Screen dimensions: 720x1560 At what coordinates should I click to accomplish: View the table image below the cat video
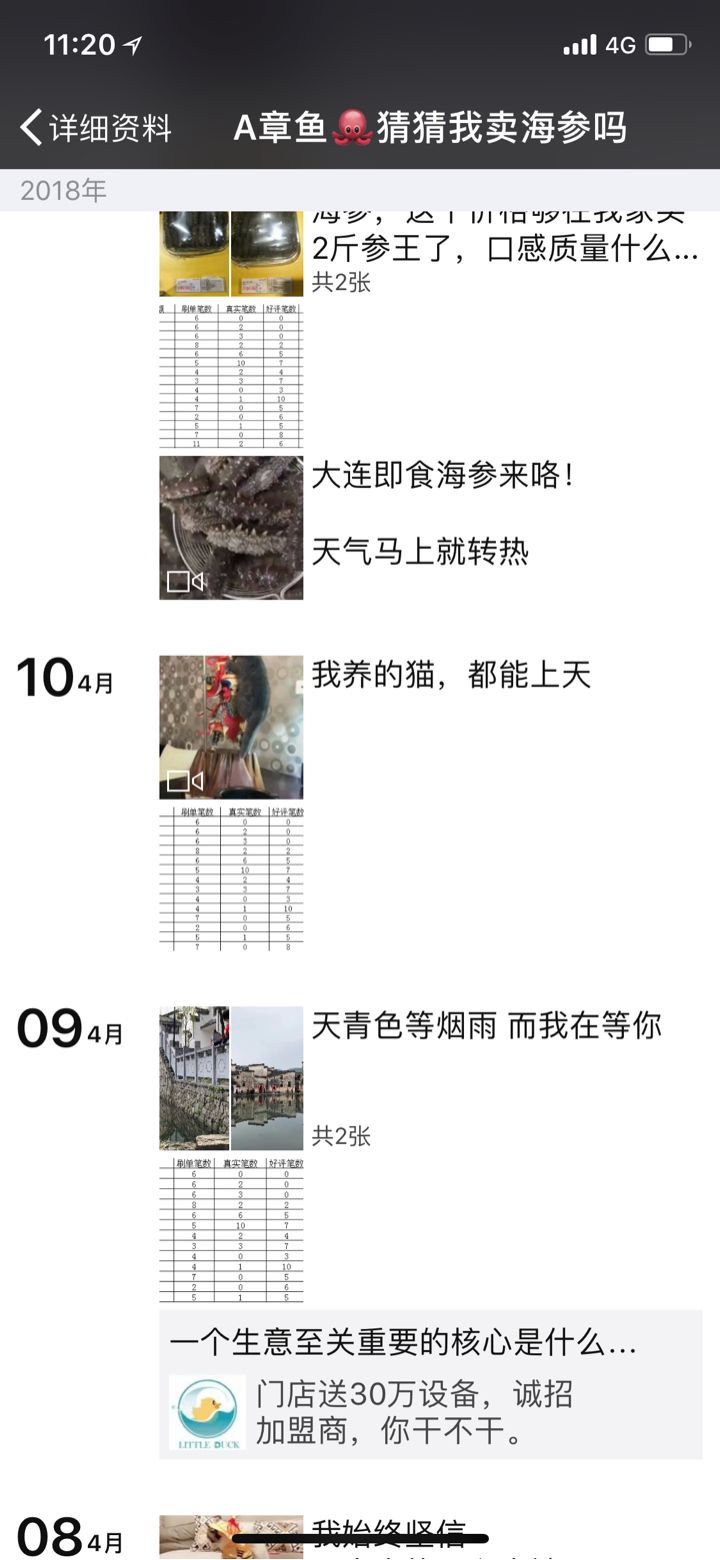click(231, 878)
